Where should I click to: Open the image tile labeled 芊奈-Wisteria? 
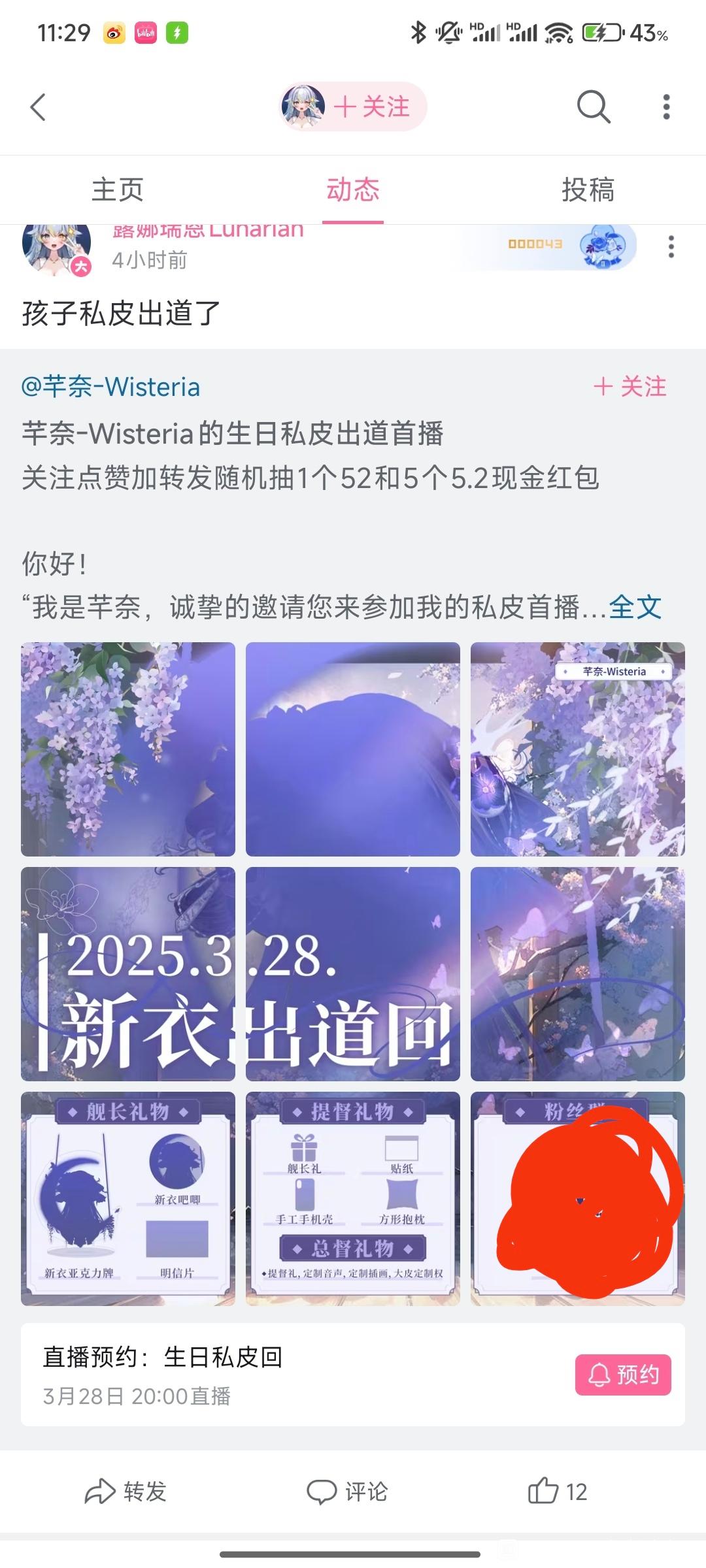click(x=578, y=749)
